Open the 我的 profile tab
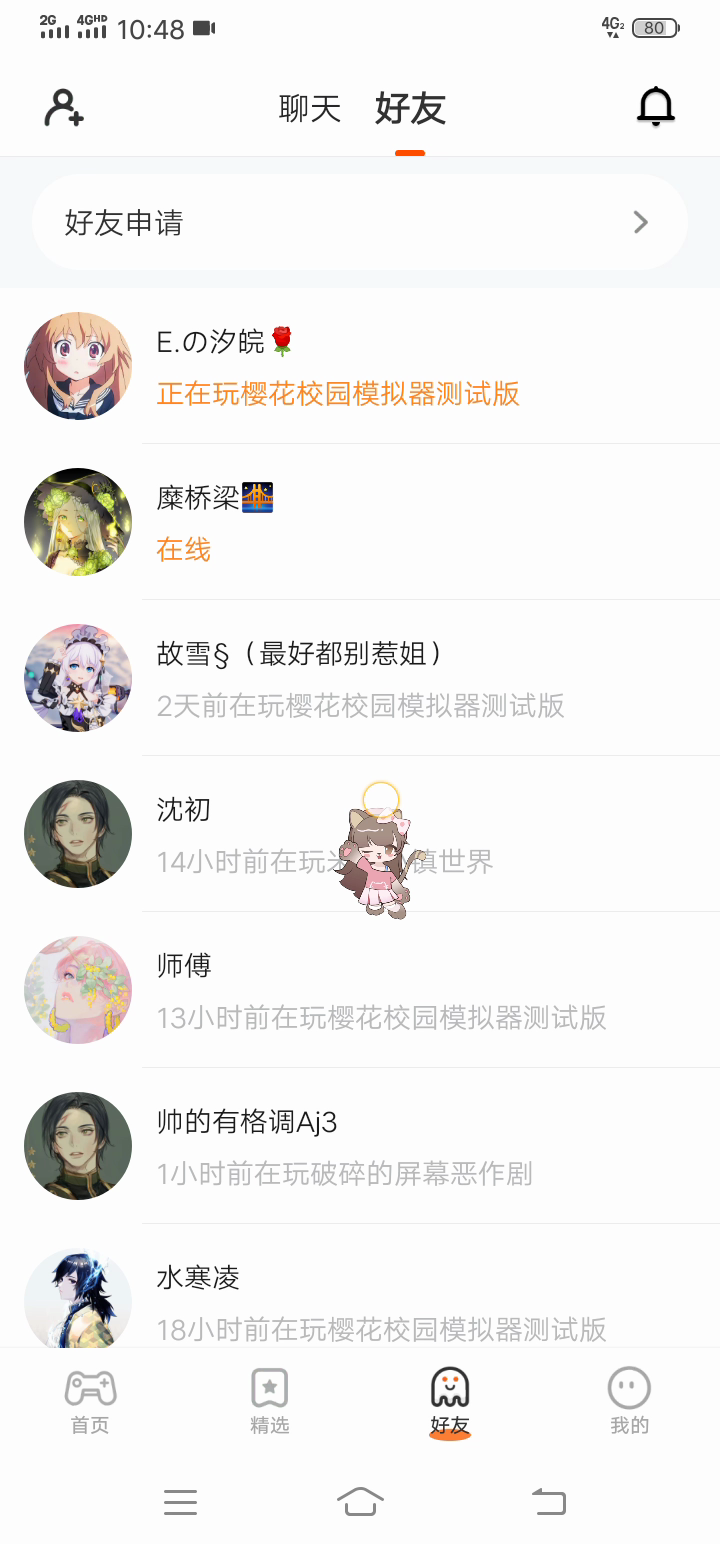This screenshot has width=720, height=1544. coord(630,1400)
